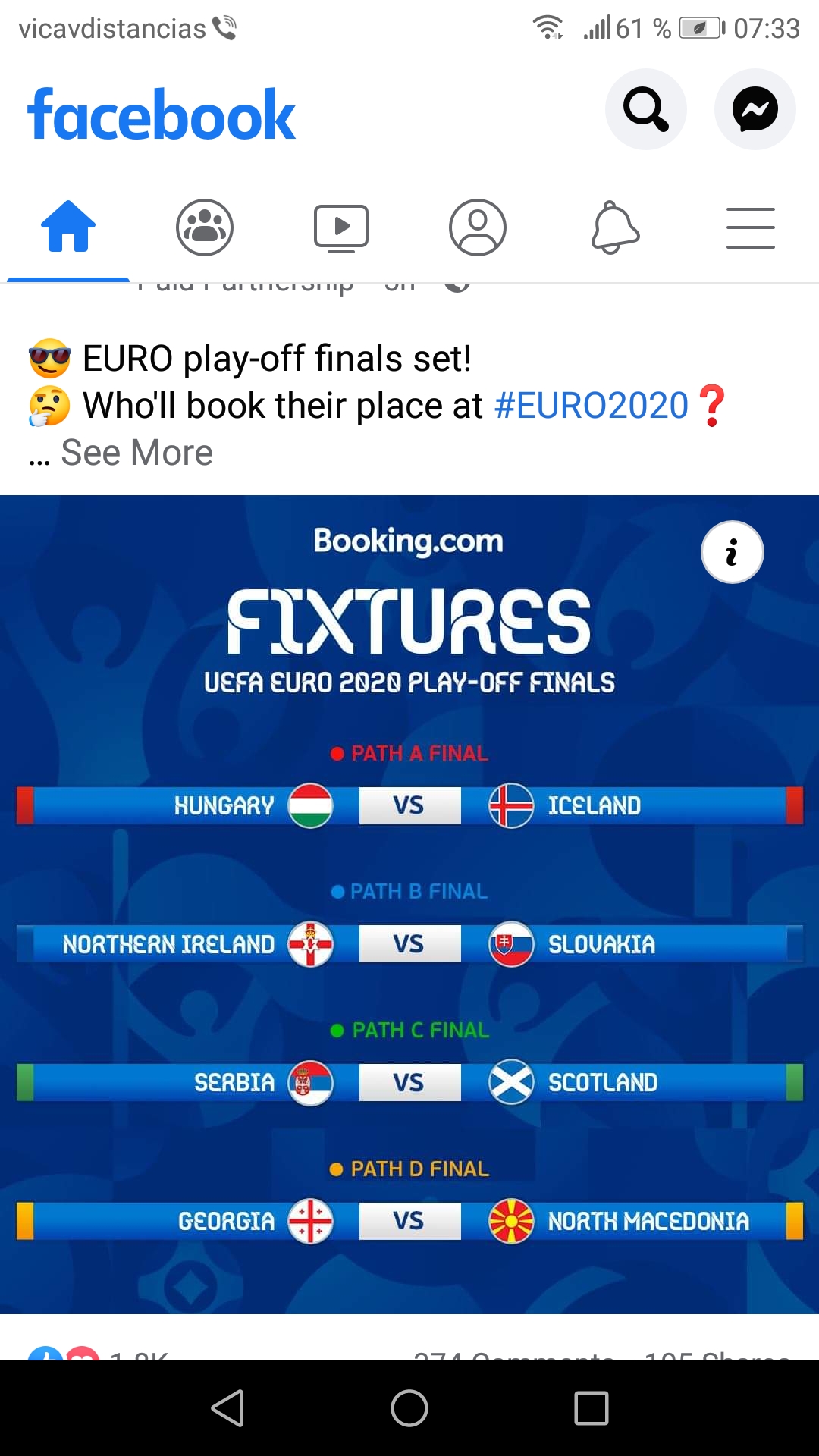Go back with the system back button
819x1456 pixels.
tap(227, 1408)
